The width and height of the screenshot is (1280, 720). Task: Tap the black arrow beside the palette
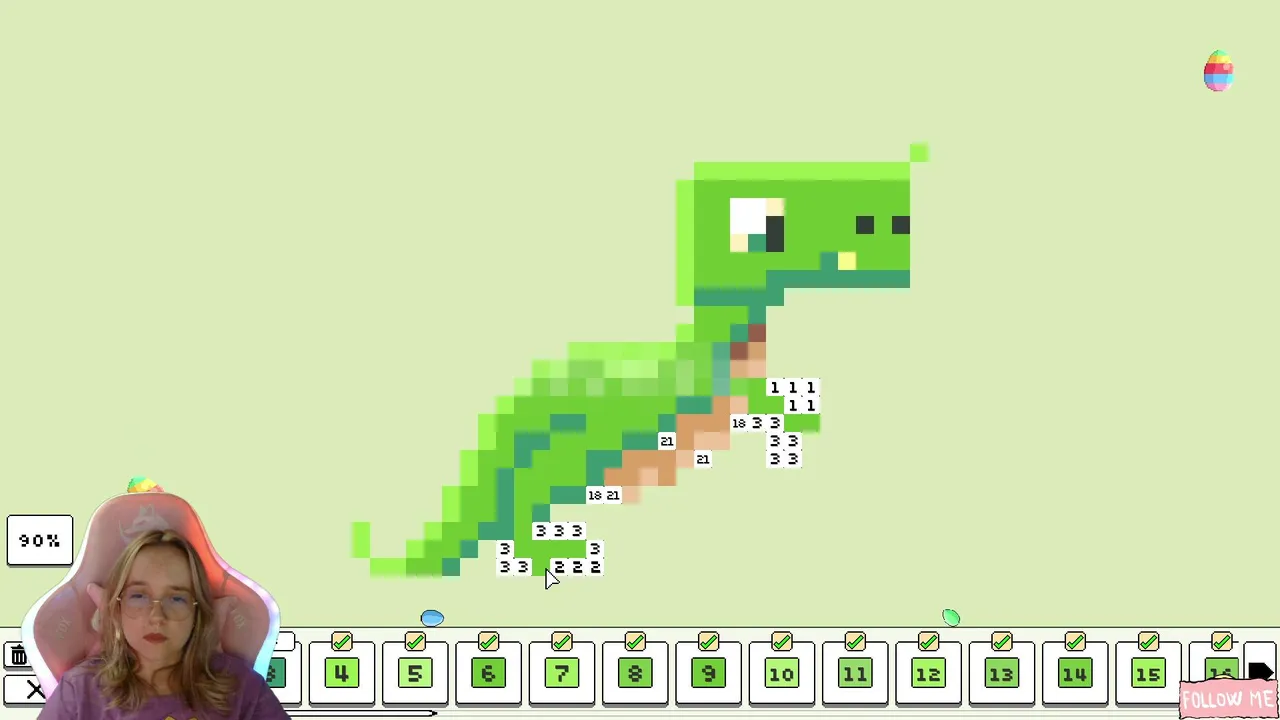[1259, 671]
